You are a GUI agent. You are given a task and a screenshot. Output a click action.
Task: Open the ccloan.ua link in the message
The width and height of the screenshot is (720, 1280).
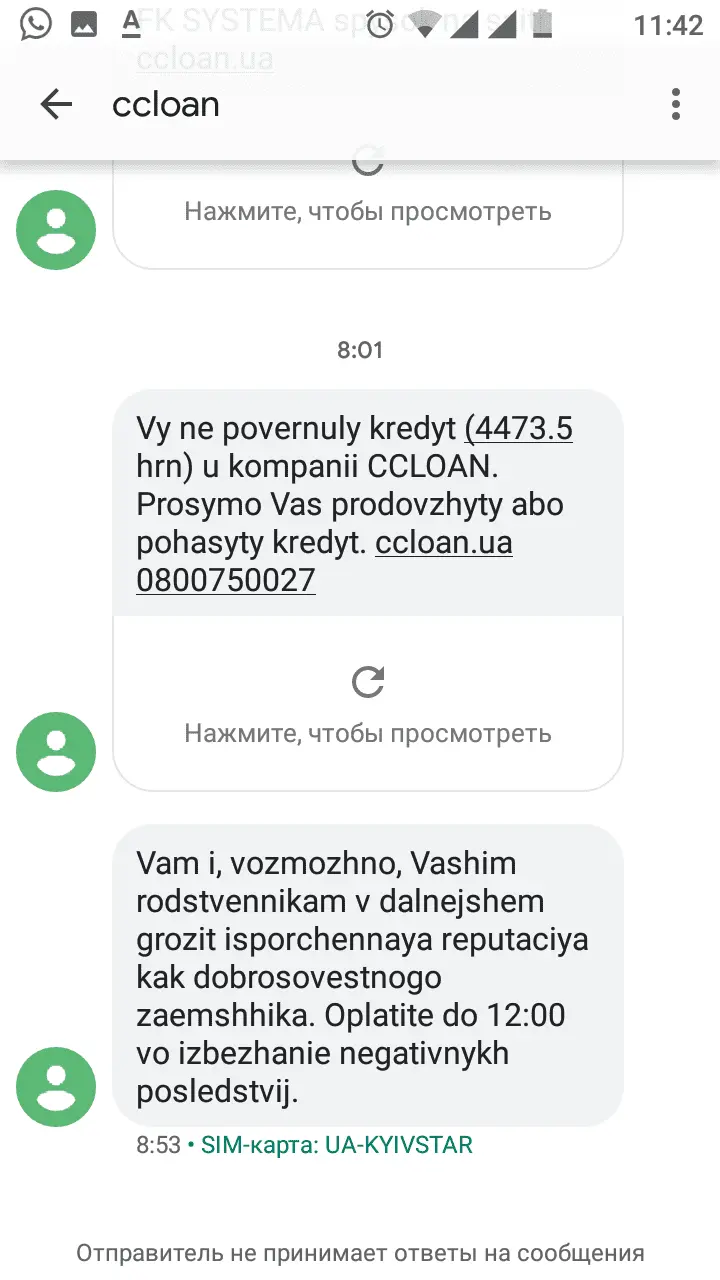tap(443, 543)
